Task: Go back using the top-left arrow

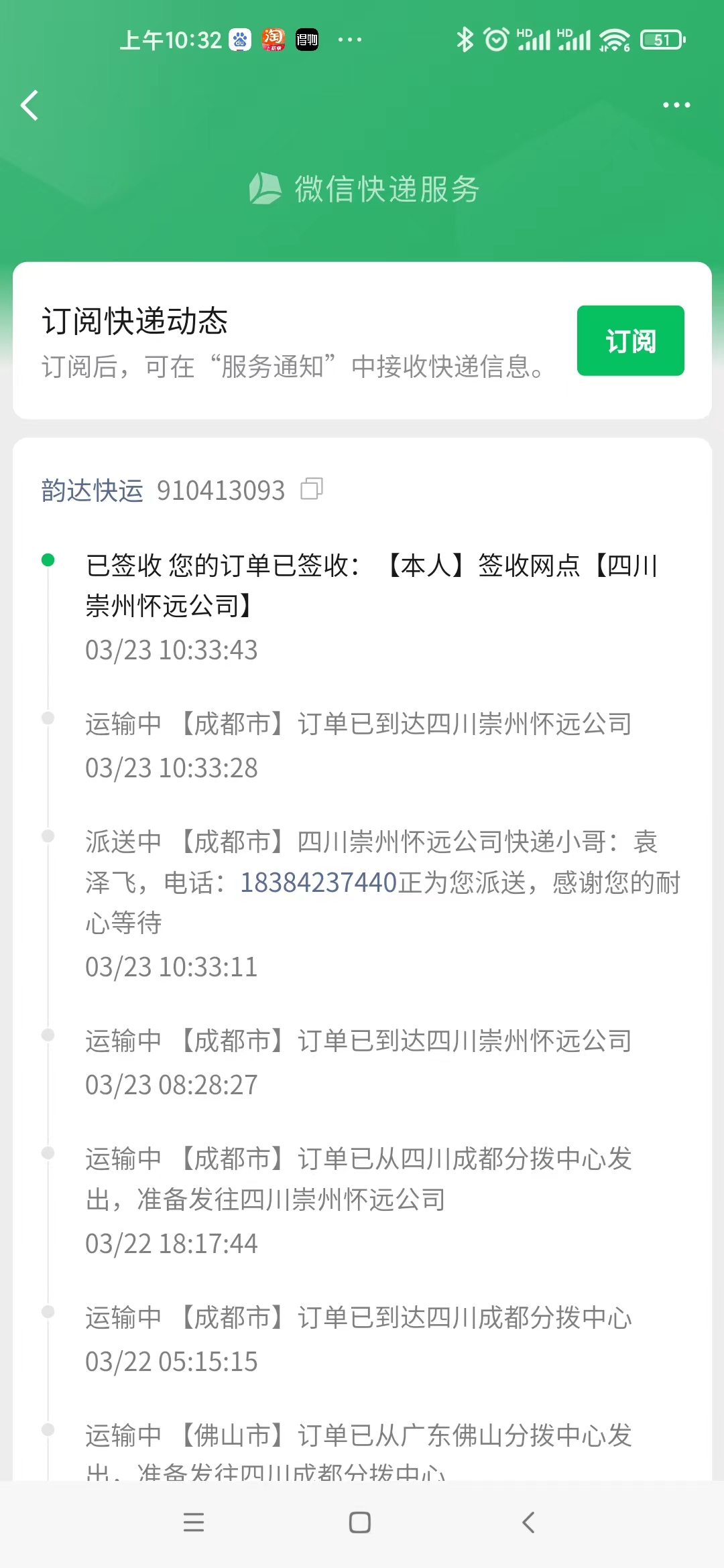Action: pyautogui.click(x=29, y=105)
